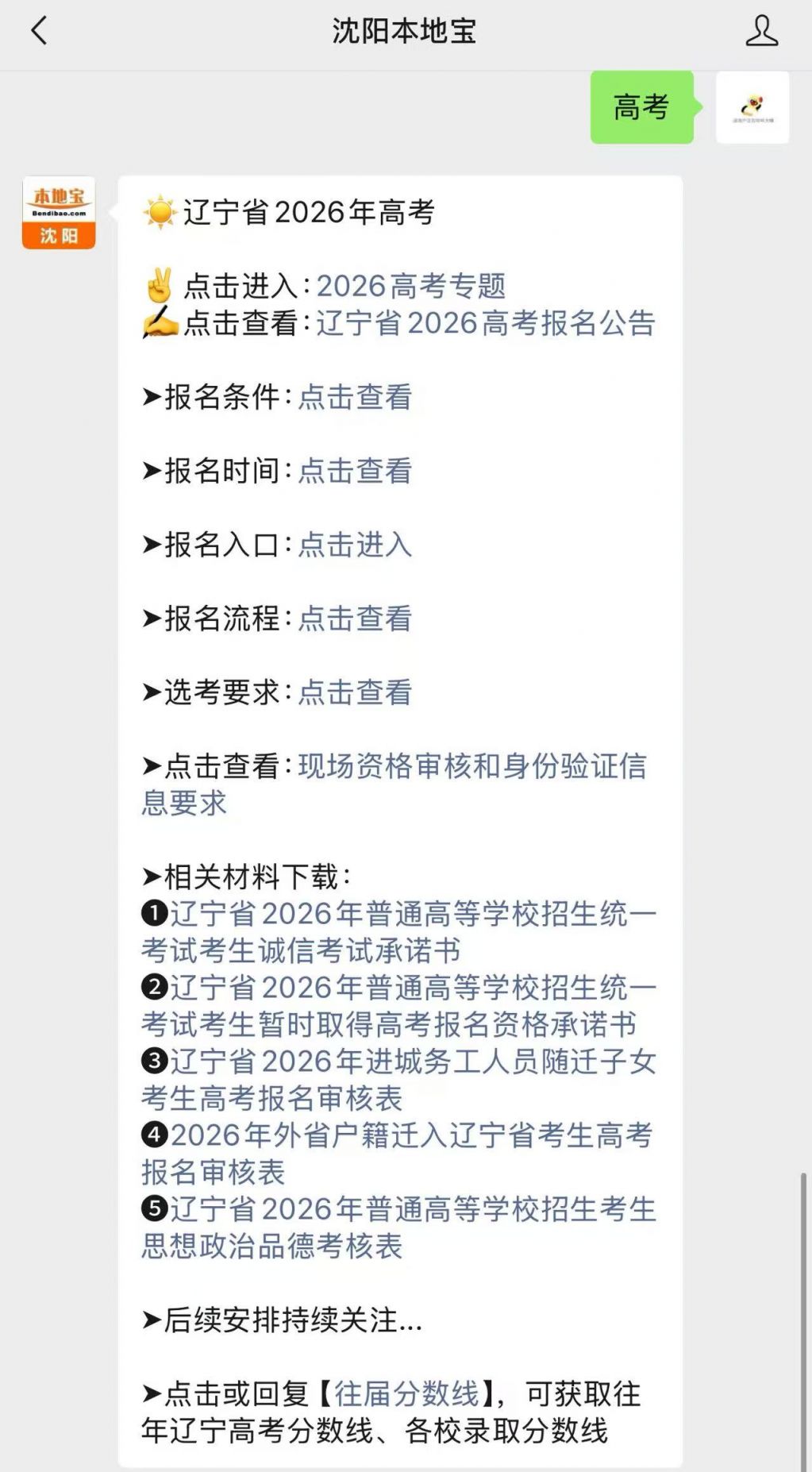Open the account profile icon

(x=760, y=32)
